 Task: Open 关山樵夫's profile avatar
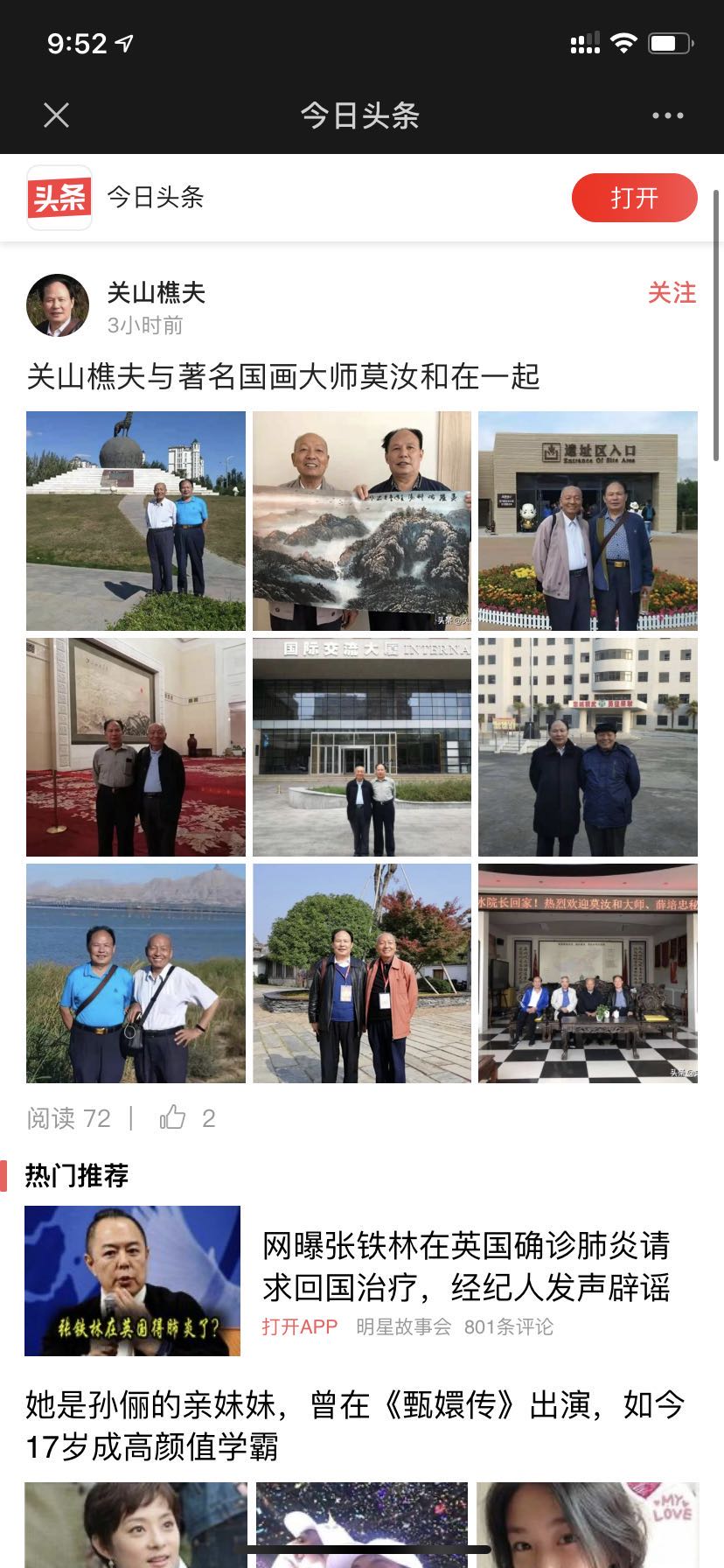pyautogui.click(x=58, y=305)
